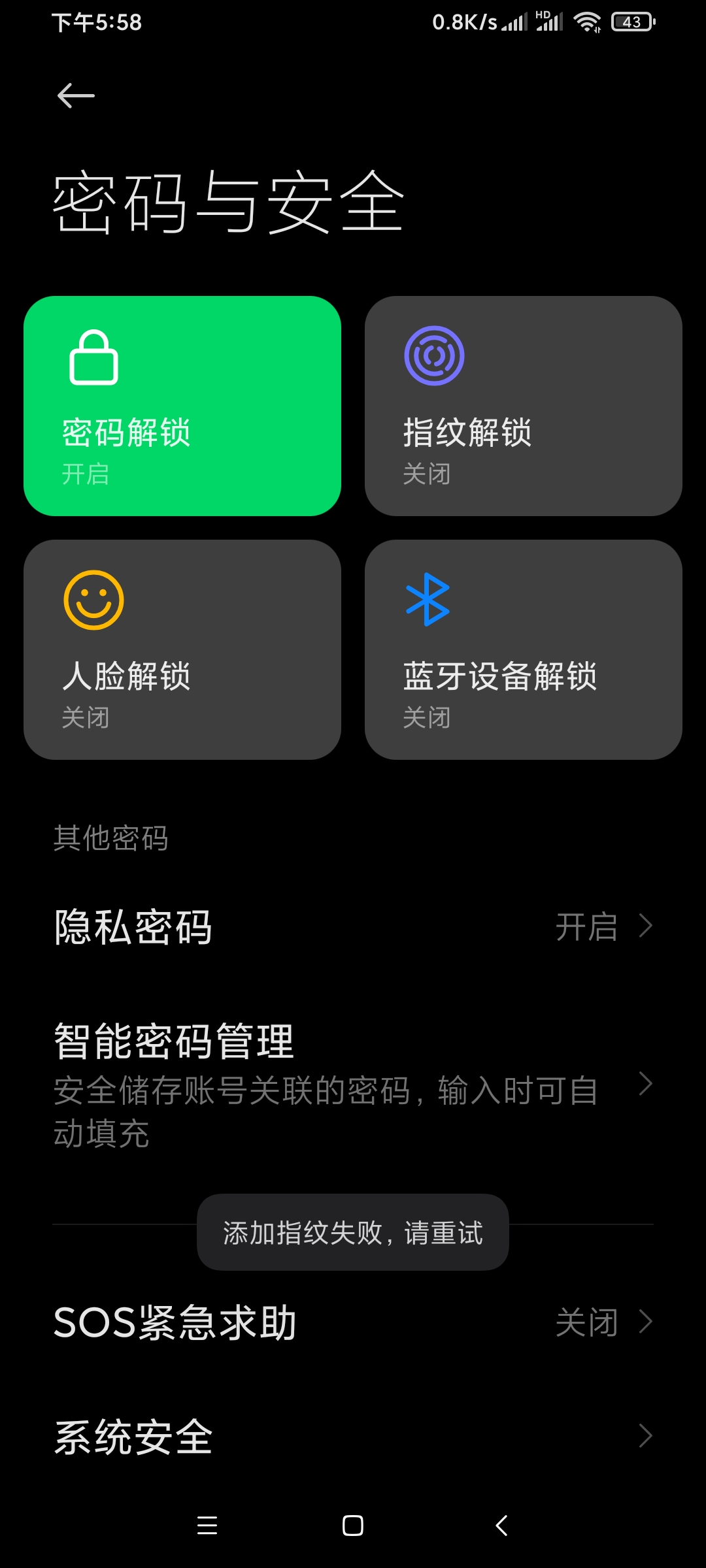Open the 人脸解锁 card

[x=182, y=649]
